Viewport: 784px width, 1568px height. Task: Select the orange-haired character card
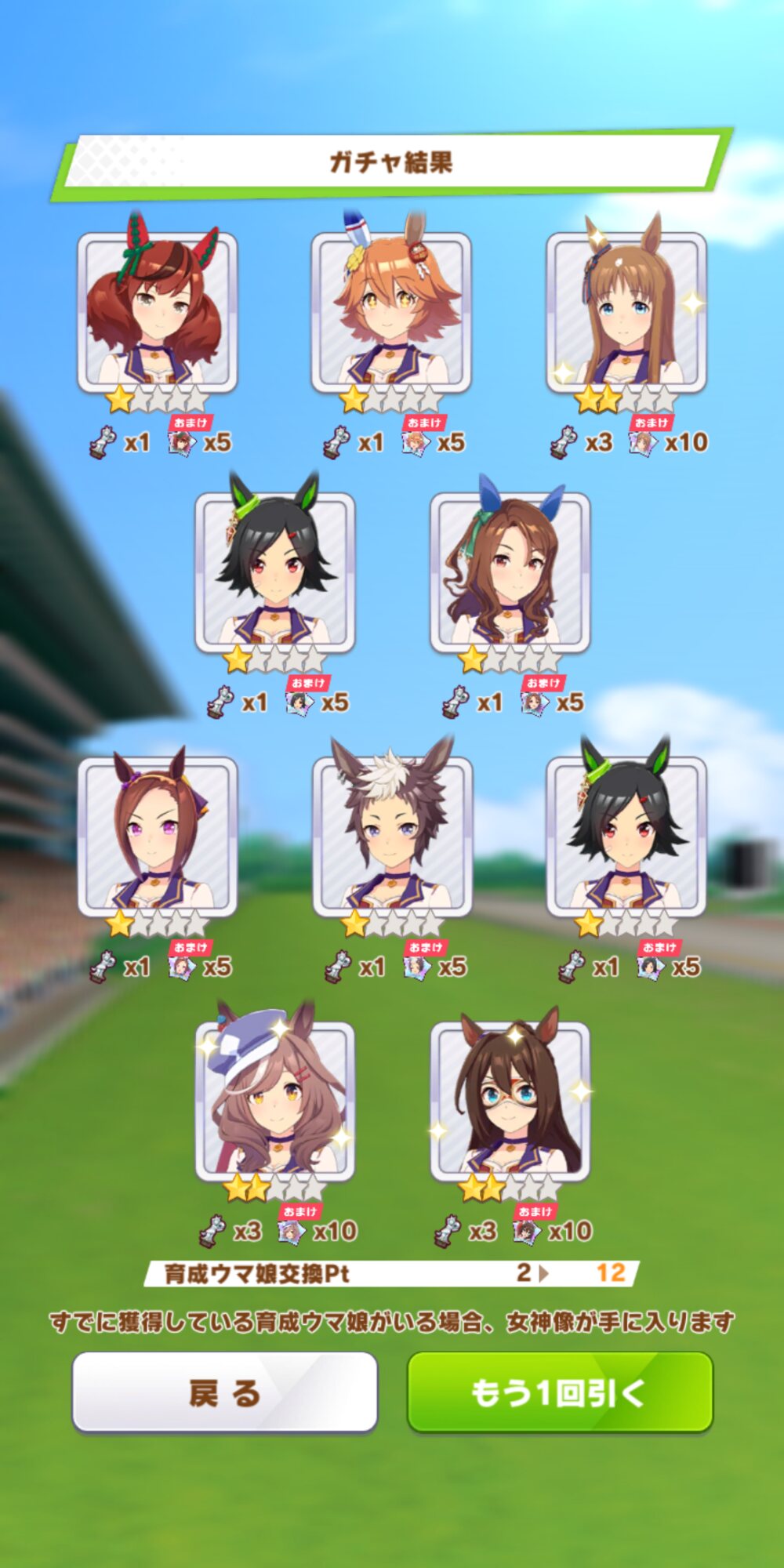391,312
